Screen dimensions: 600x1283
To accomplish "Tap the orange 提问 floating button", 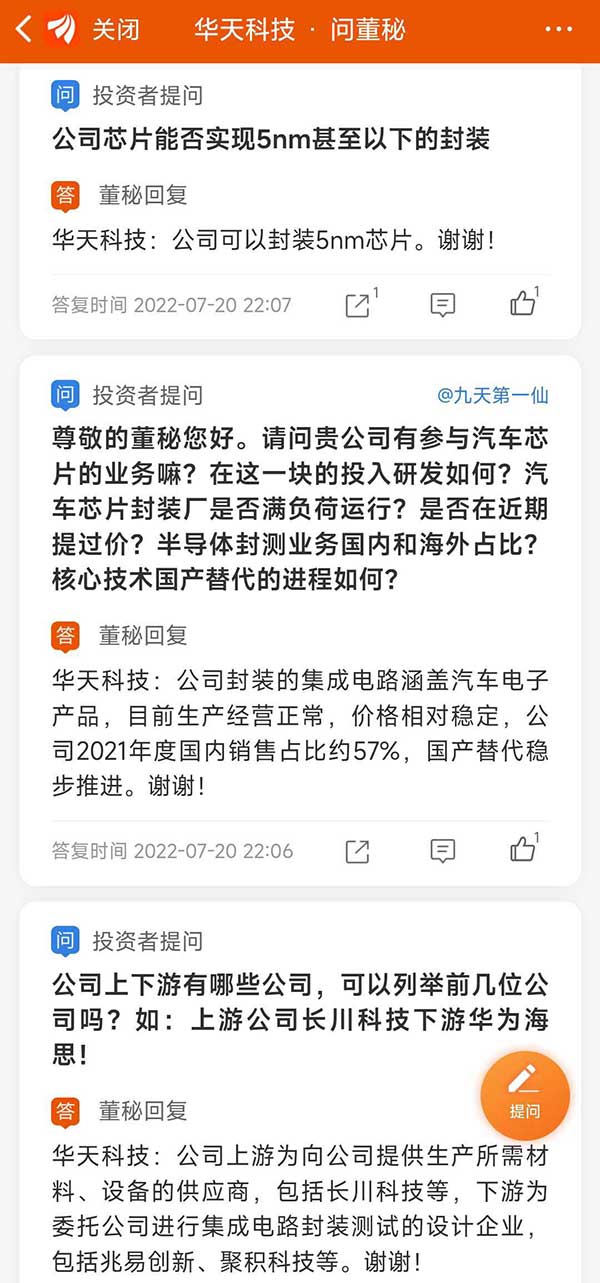I will [525, 1096].
